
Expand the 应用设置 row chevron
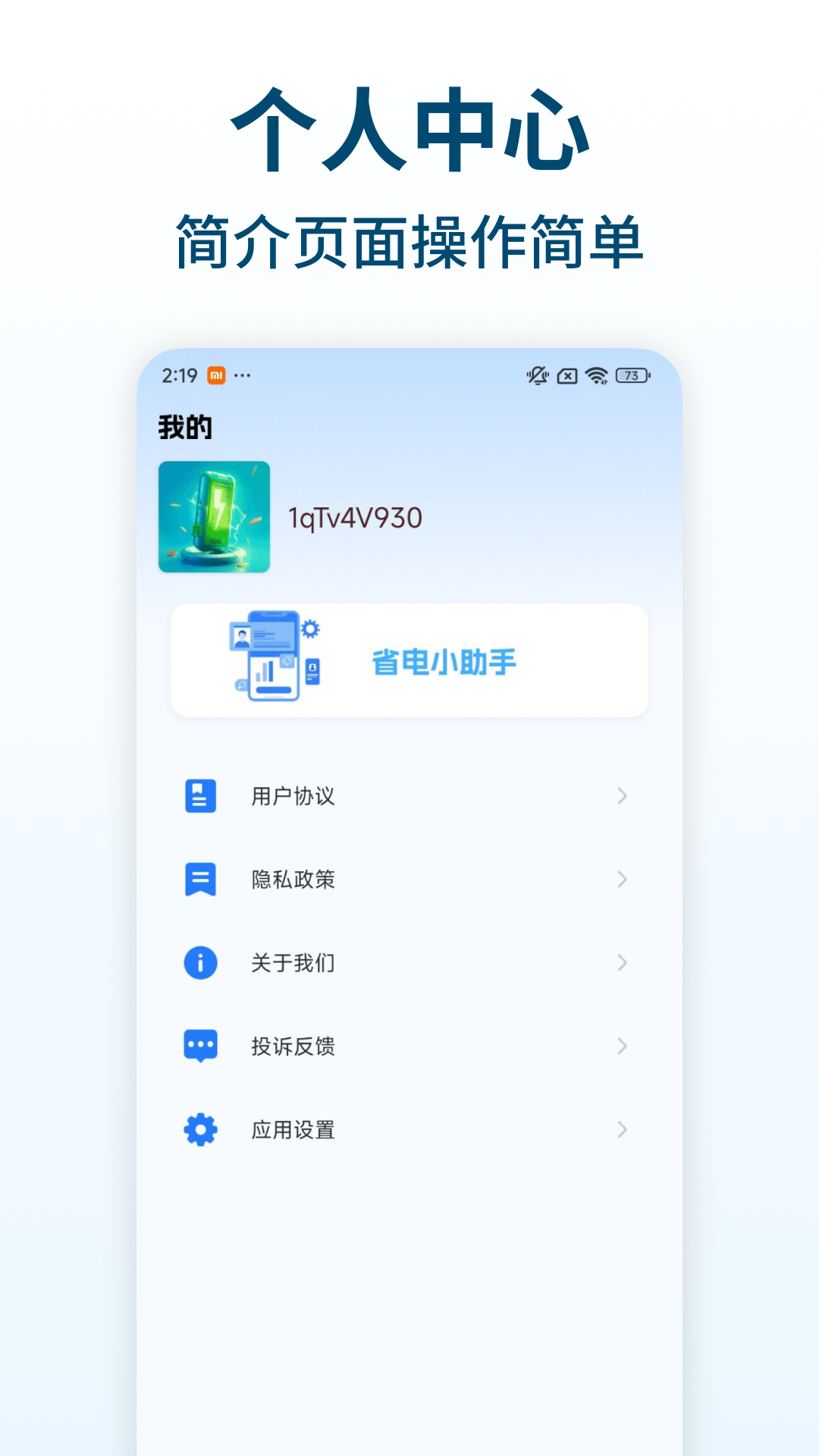click(621, 1129)
